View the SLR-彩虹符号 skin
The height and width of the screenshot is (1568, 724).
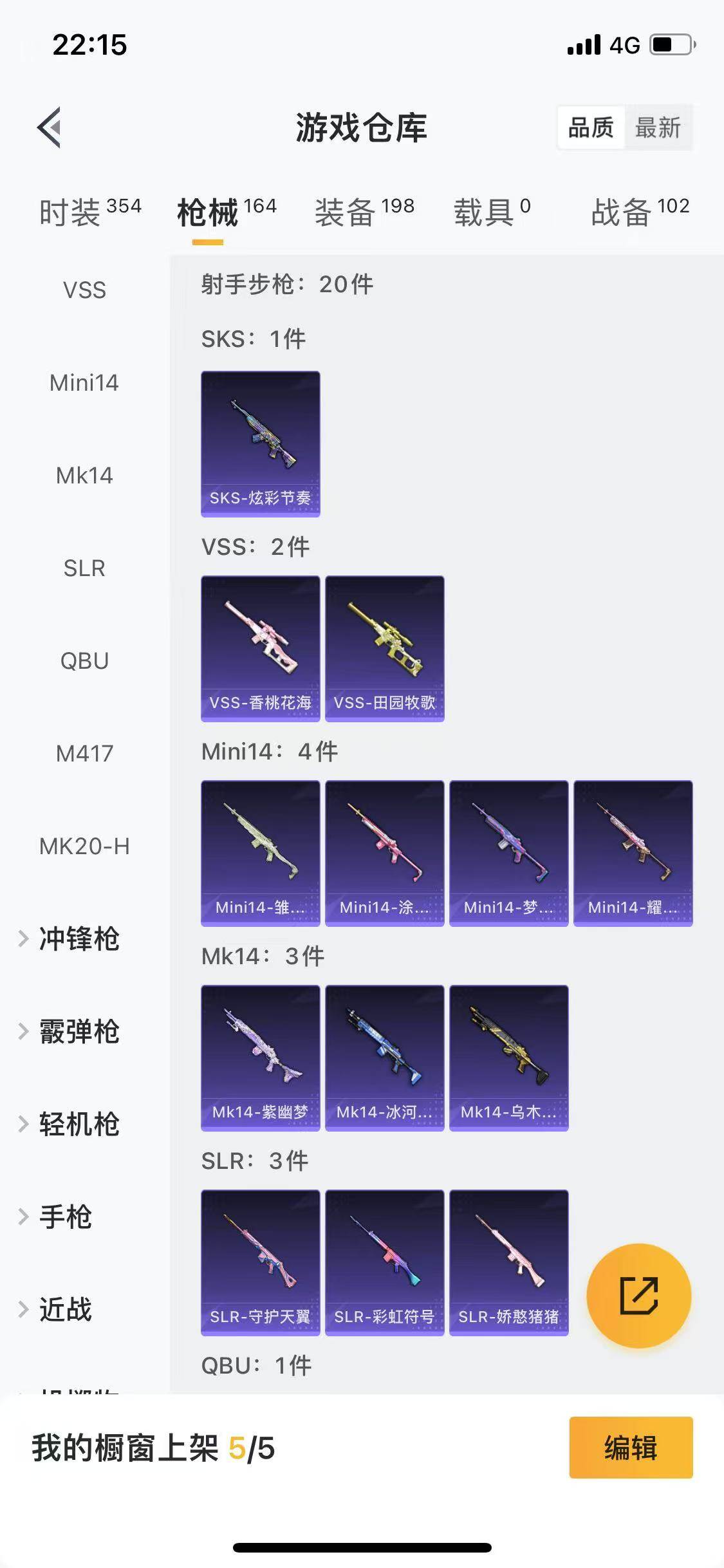tap(385, 1262)
